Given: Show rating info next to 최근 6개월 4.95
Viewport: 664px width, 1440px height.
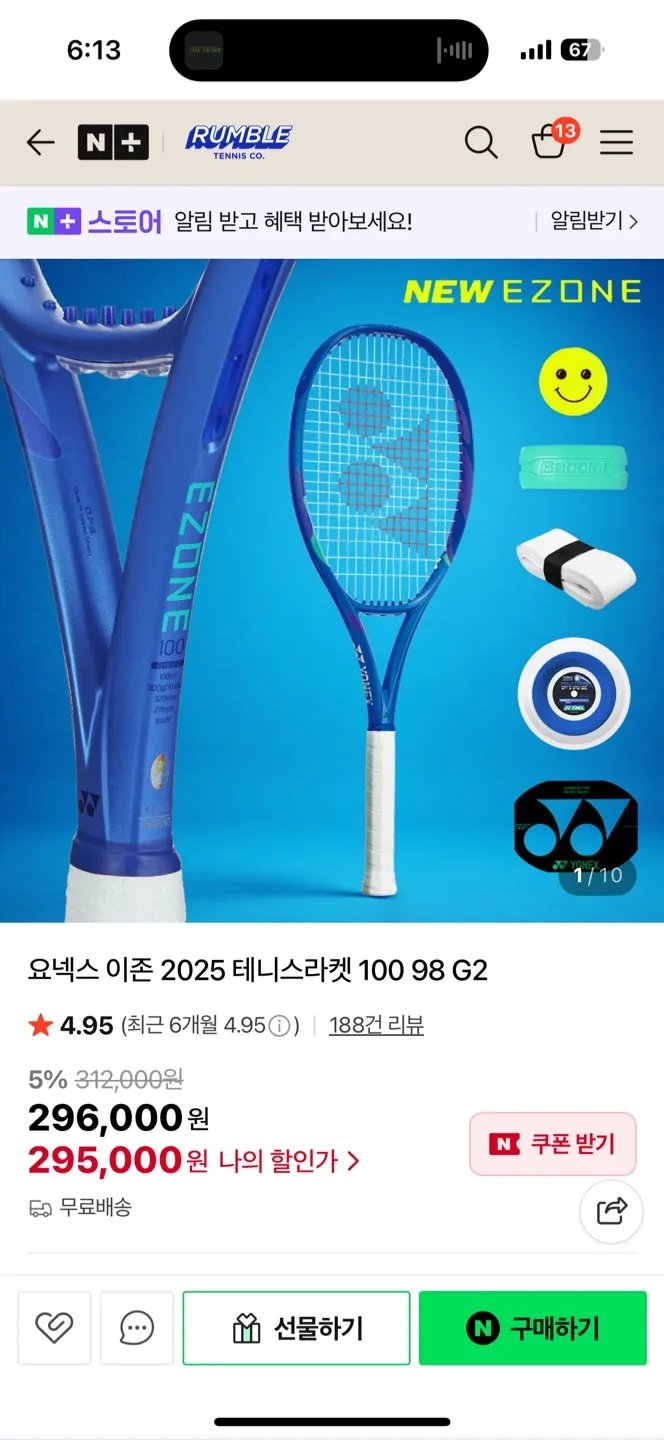Looking at the screenshot, I should [x=280, y=1026].
